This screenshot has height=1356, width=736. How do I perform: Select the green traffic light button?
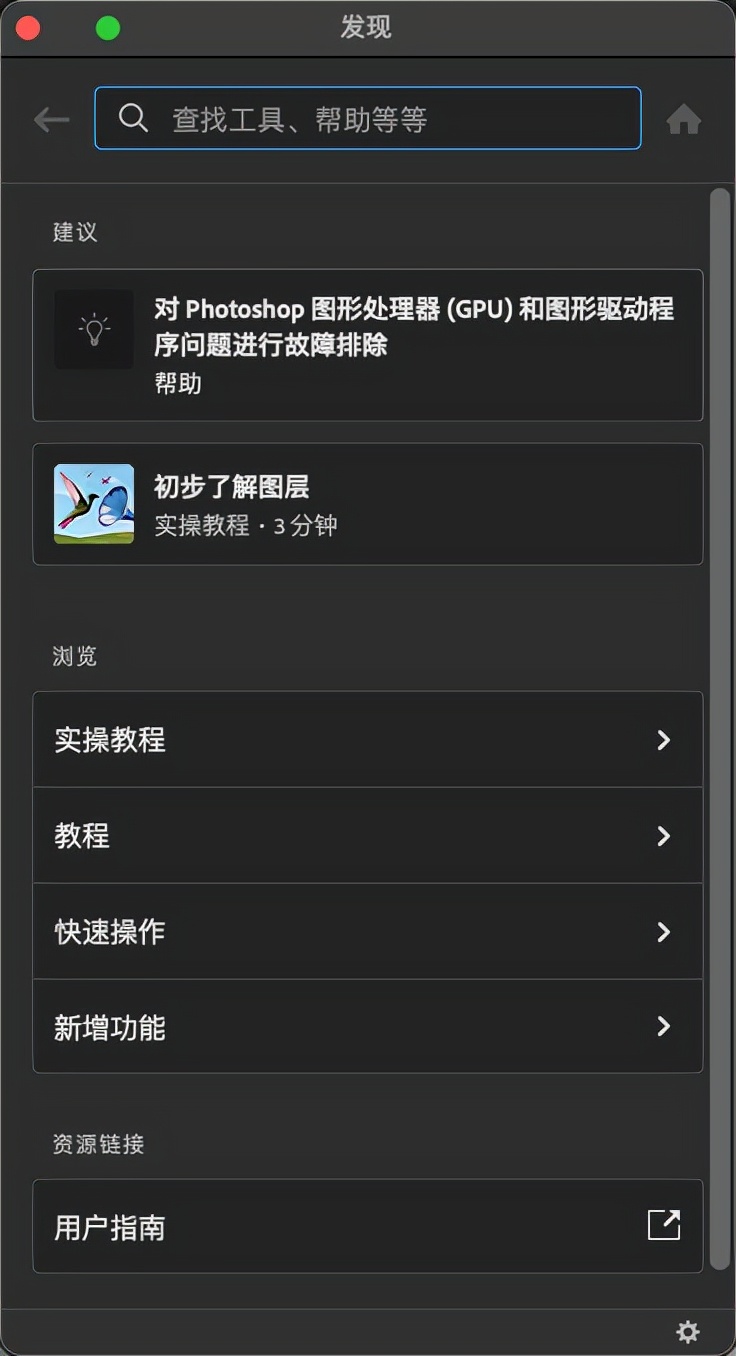point(108,27)
